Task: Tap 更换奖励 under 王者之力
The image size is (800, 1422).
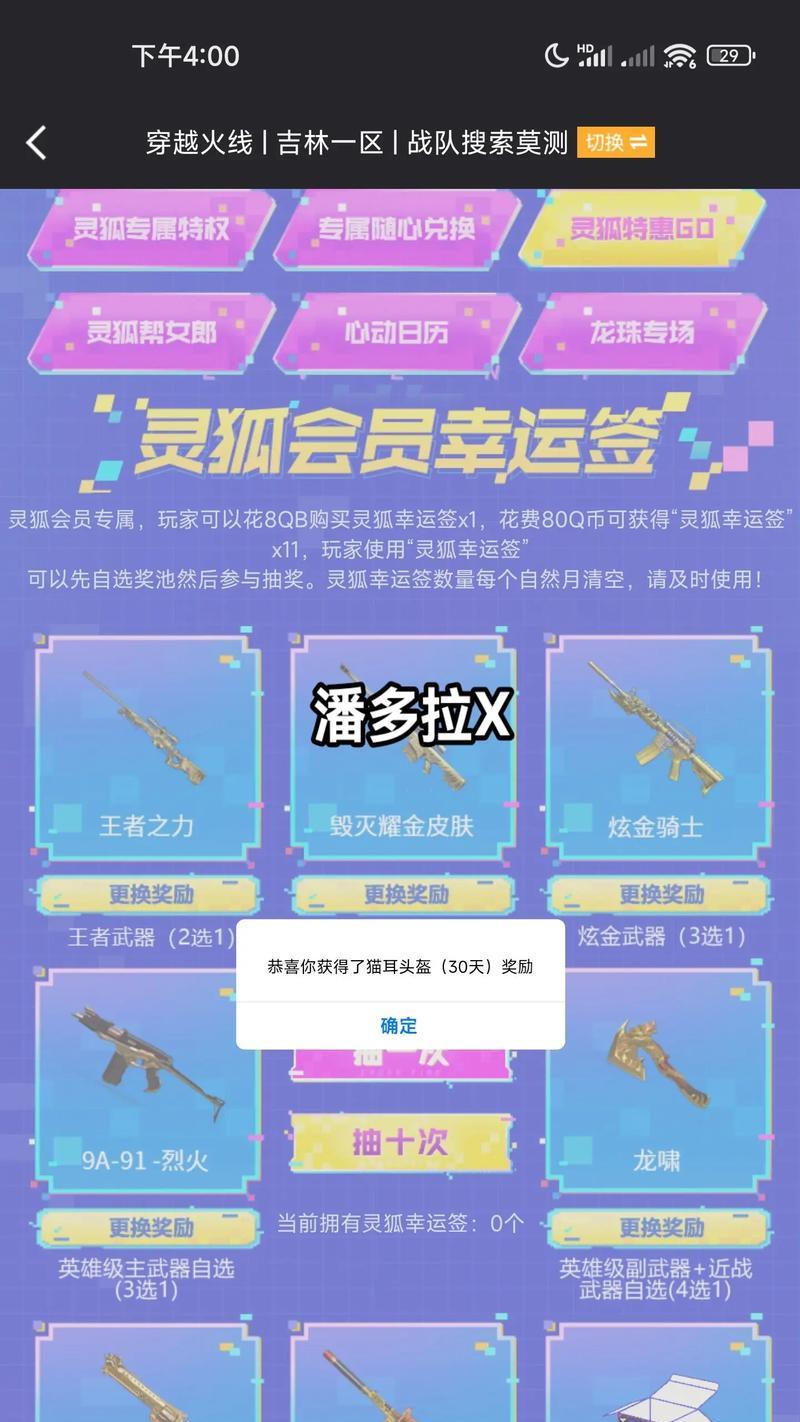Action: (x=150, y=894)
